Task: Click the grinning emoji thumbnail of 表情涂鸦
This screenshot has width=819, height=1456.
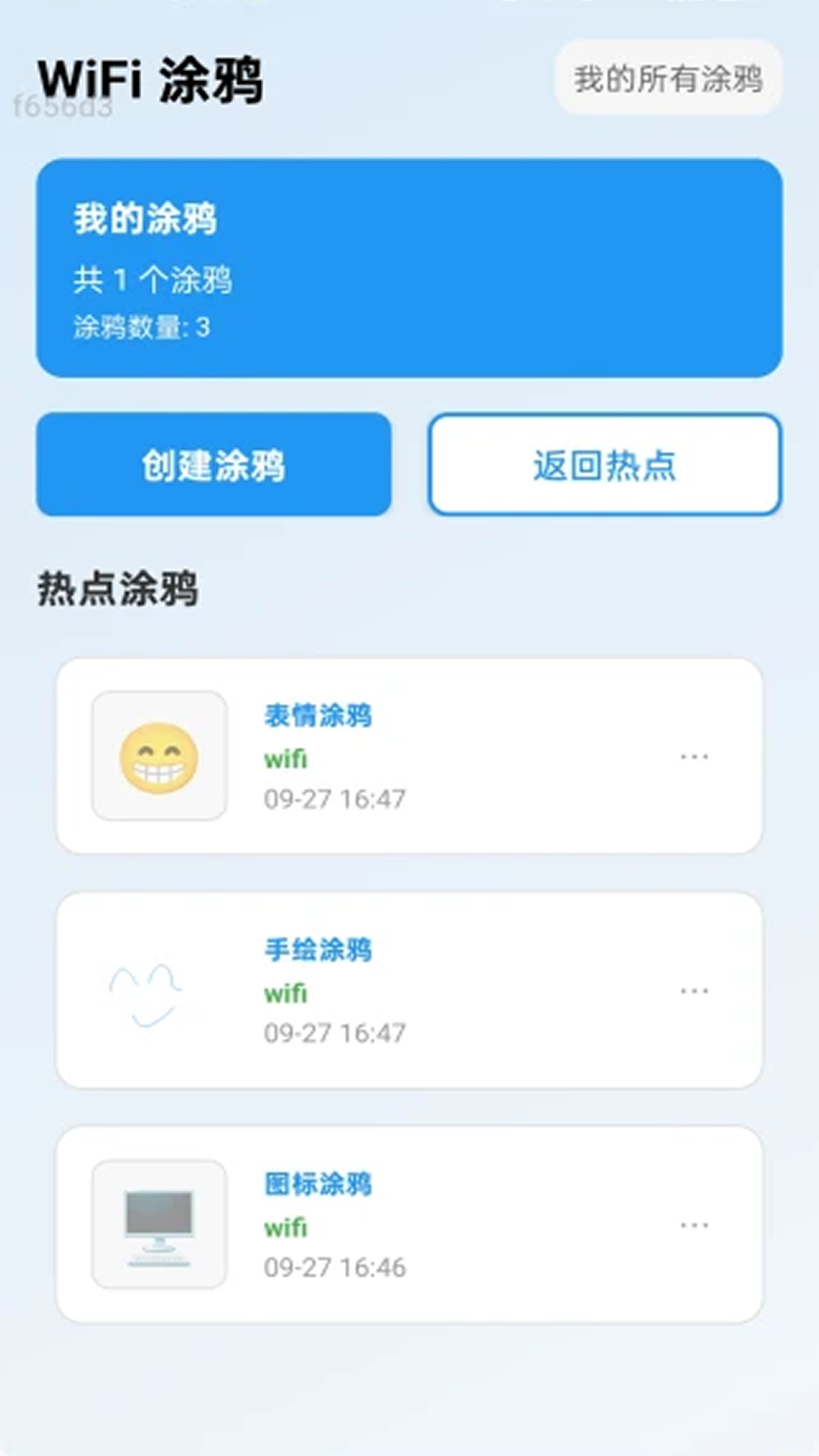Action: 158,756
